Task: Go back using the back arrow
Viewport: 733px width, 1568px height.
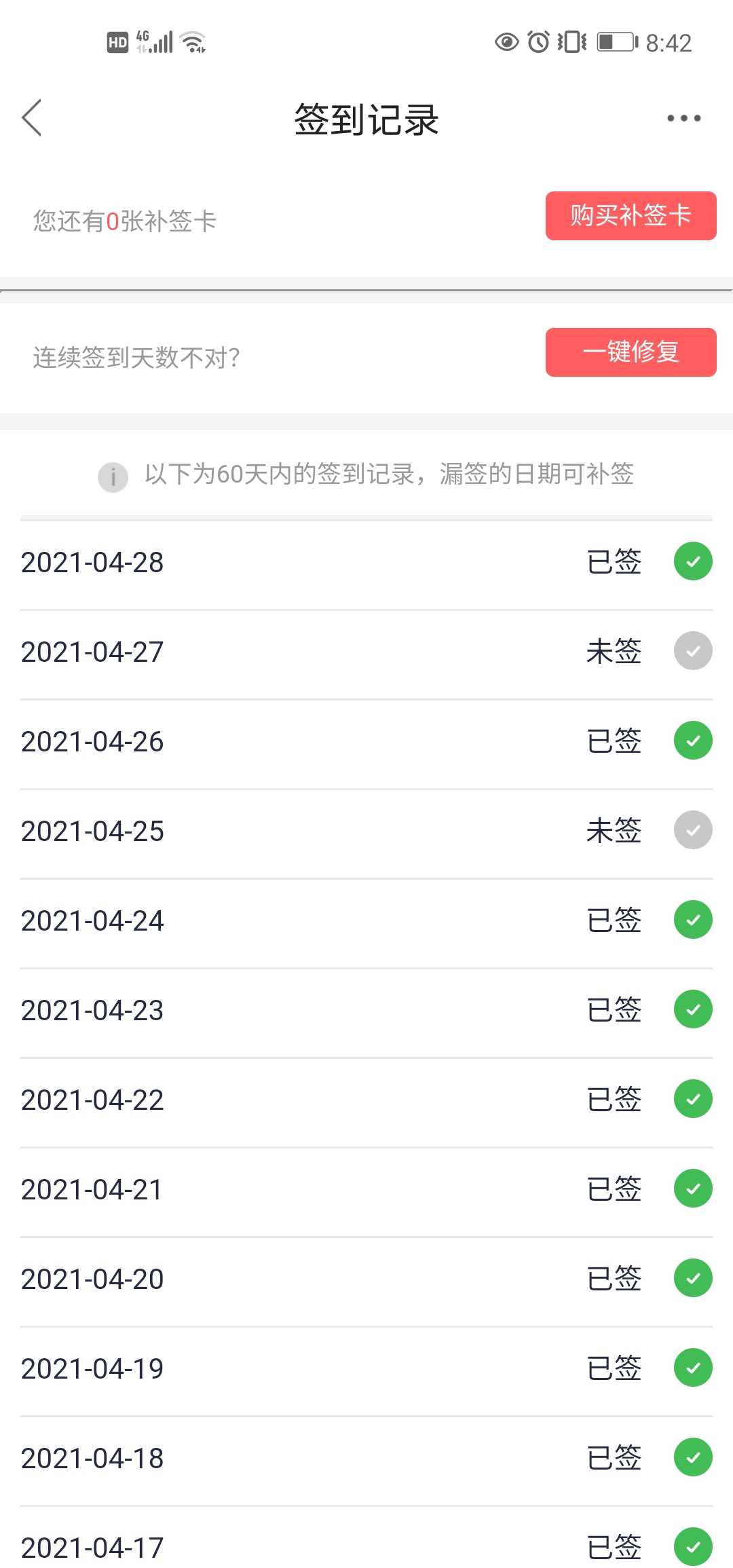Action: click(x=32, y=118)
